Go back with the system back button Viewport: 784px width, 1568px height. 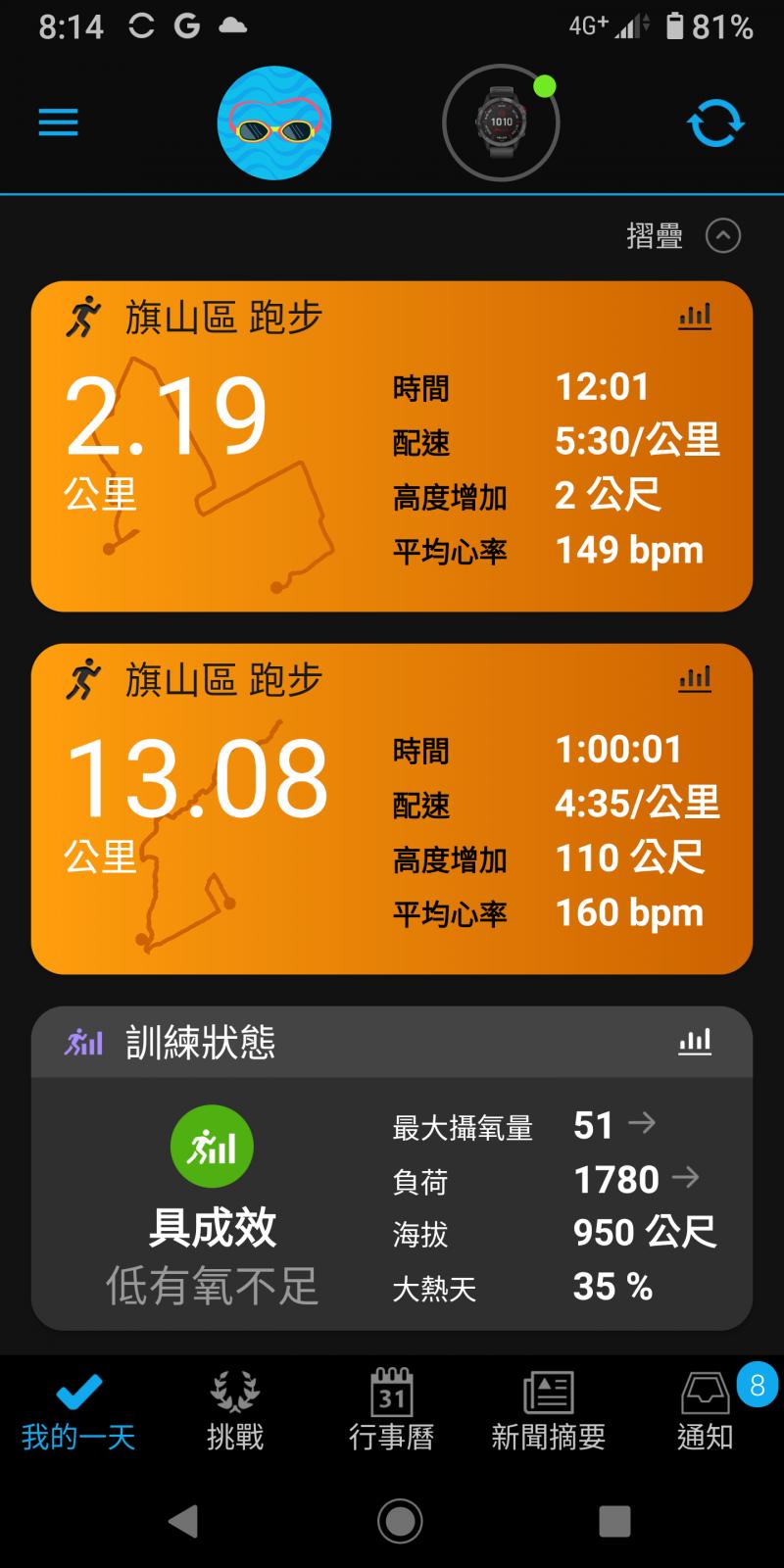point(183,1521)
